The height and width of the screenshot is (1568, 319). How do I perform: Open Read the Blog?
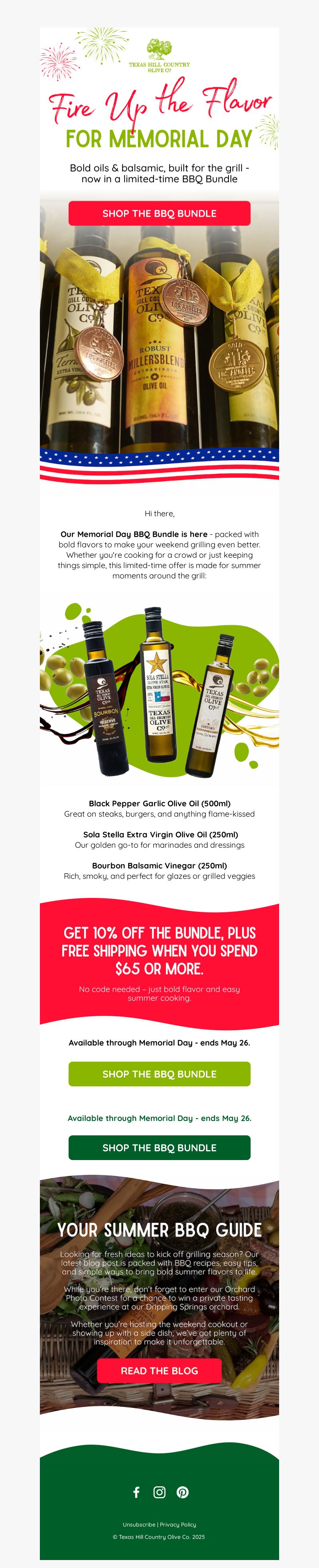[159, 1370]
